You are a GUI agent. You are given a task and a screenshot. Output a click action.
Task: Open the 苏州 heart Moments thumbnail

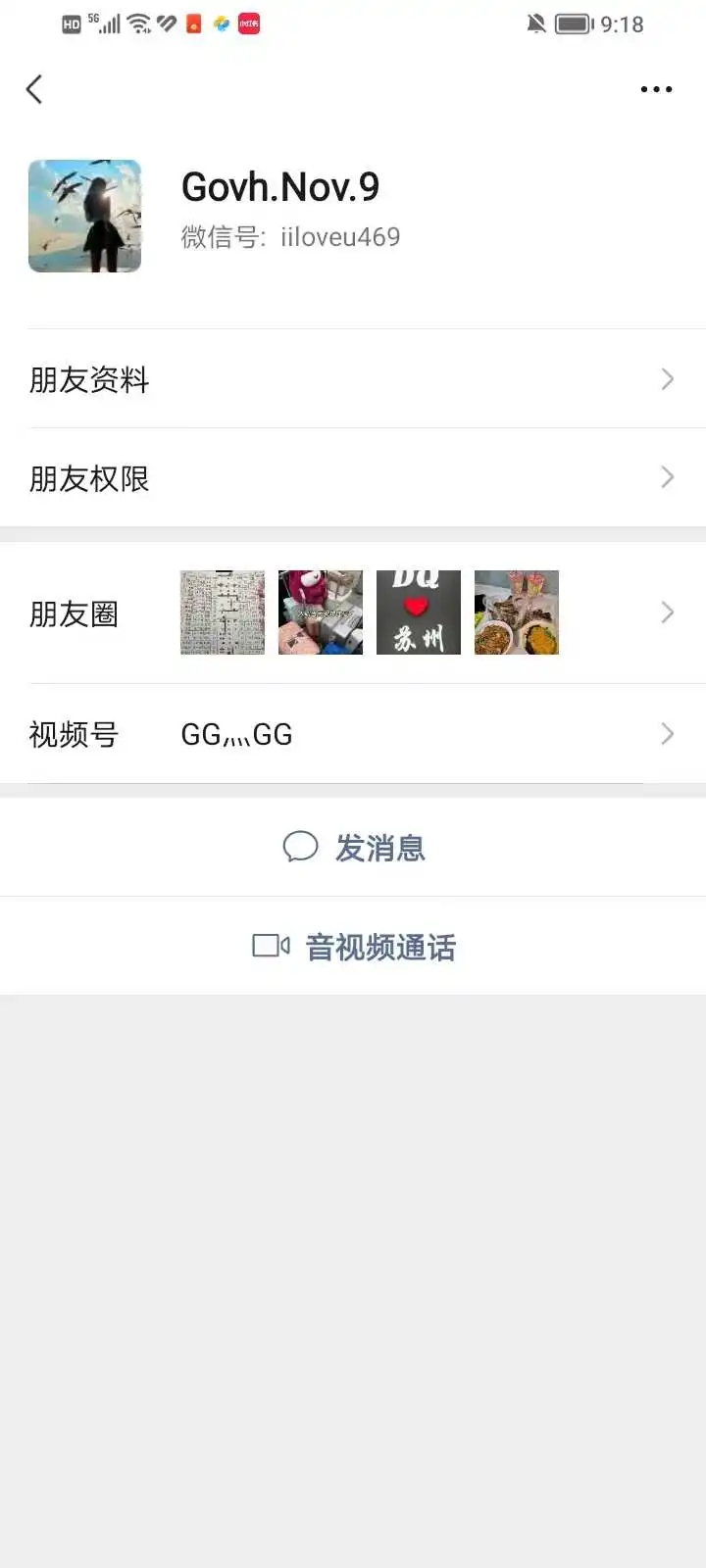(x=419, y=612)
